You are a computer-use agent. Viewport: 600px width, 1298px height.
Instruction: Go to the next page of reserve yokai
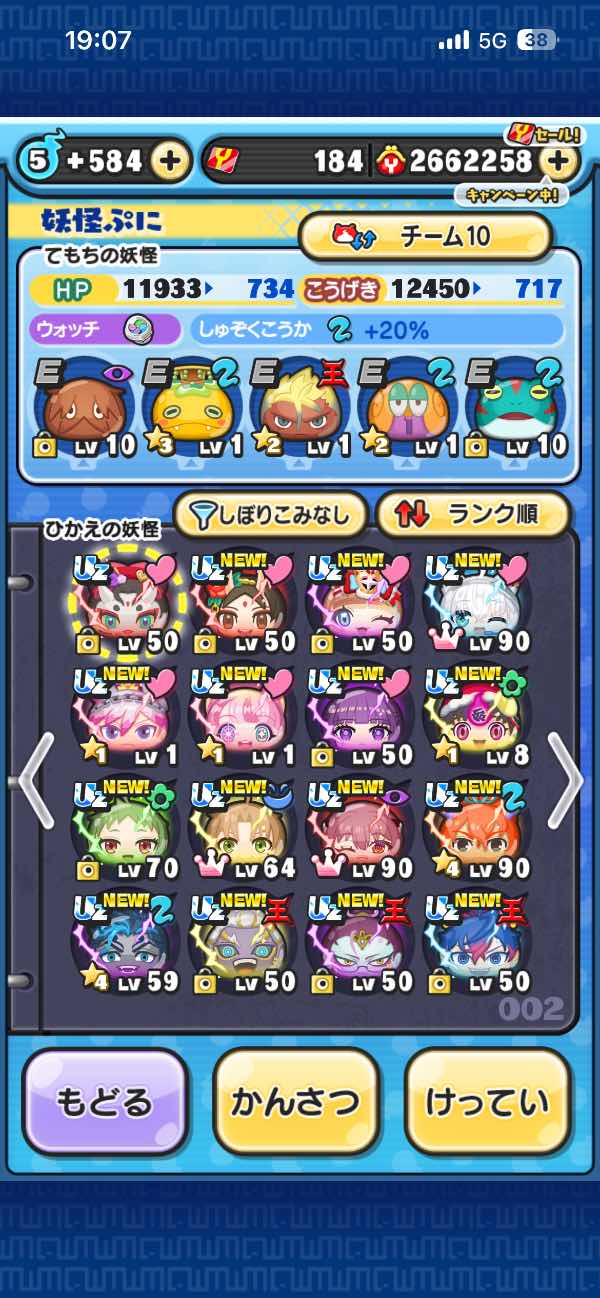(x=563, y=780)
